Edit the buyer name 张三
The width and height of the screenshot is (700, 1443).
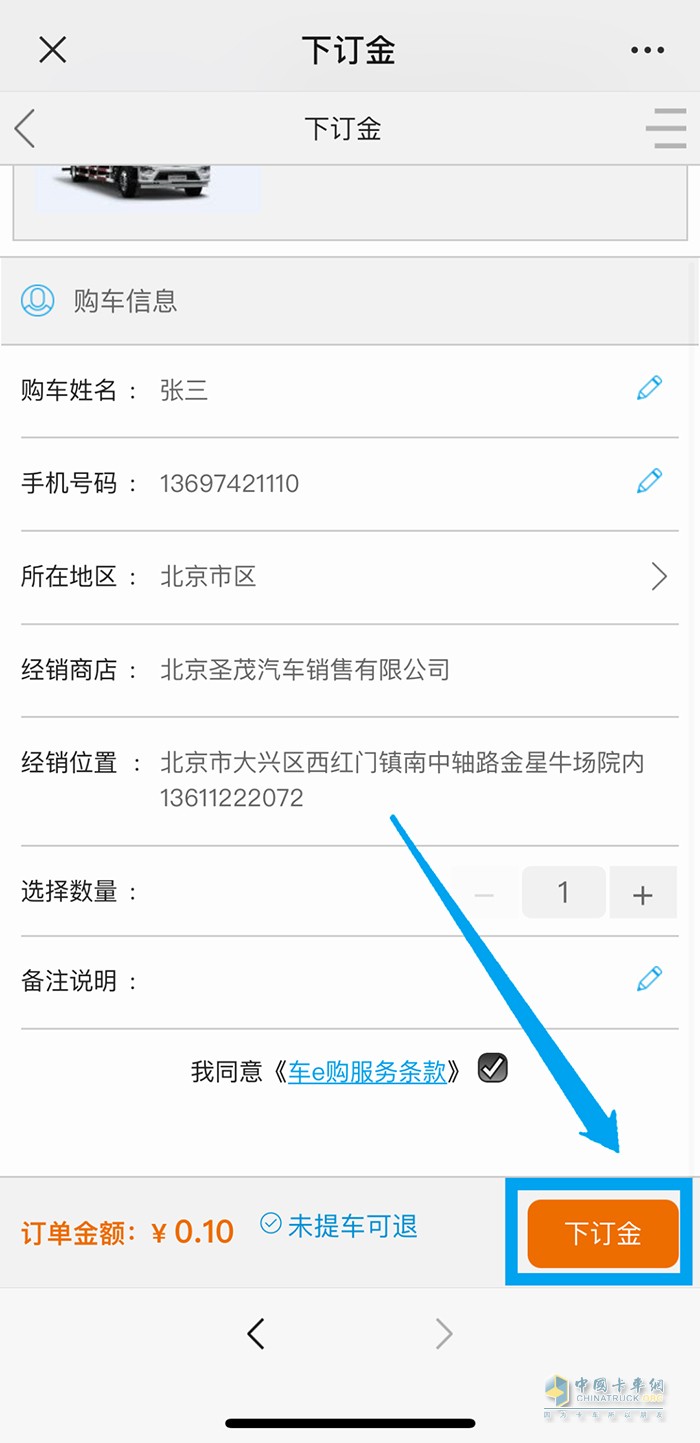pyautogui.click(x=649, y=388)
